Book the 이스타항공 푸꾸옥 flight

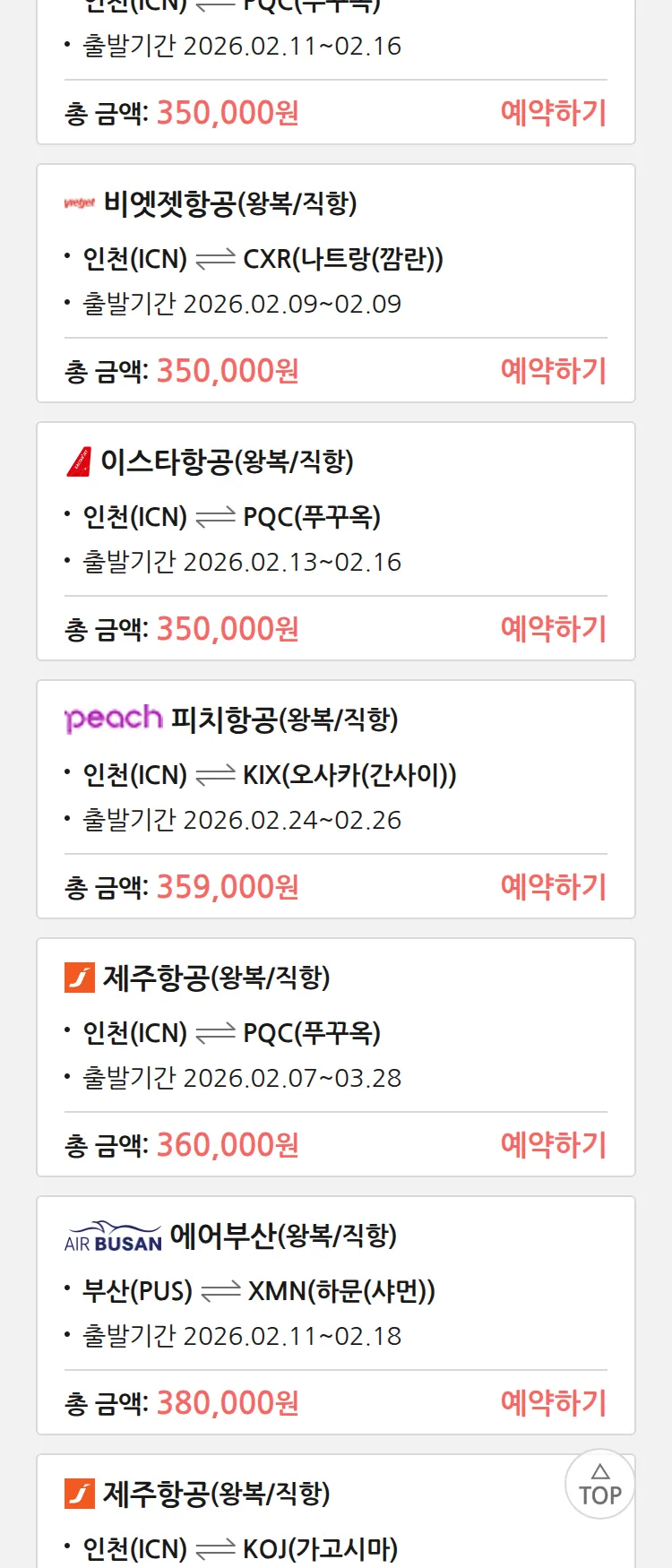pyautogui.click(x=553, y=628)
